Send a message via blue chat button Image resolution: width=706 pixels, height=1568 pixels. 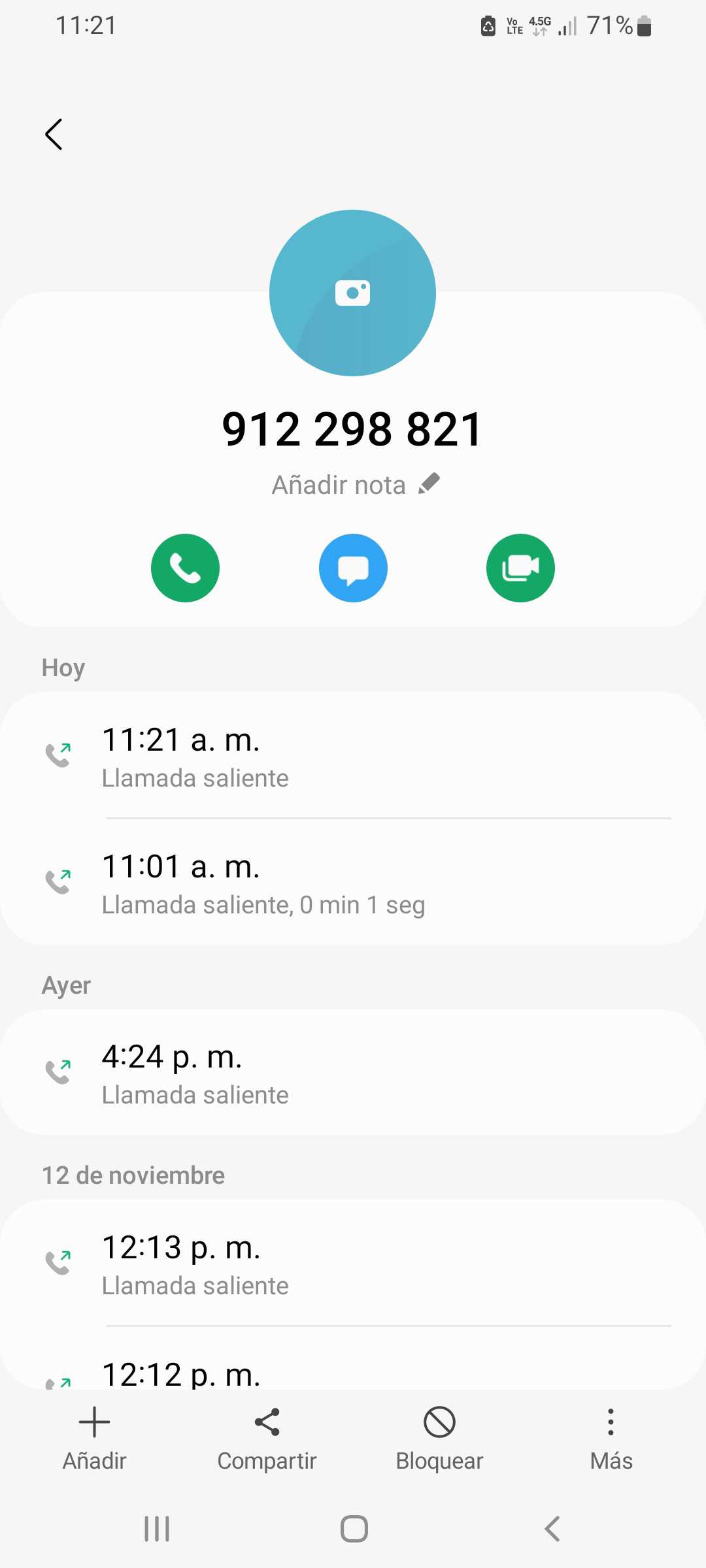pos(353,568)
